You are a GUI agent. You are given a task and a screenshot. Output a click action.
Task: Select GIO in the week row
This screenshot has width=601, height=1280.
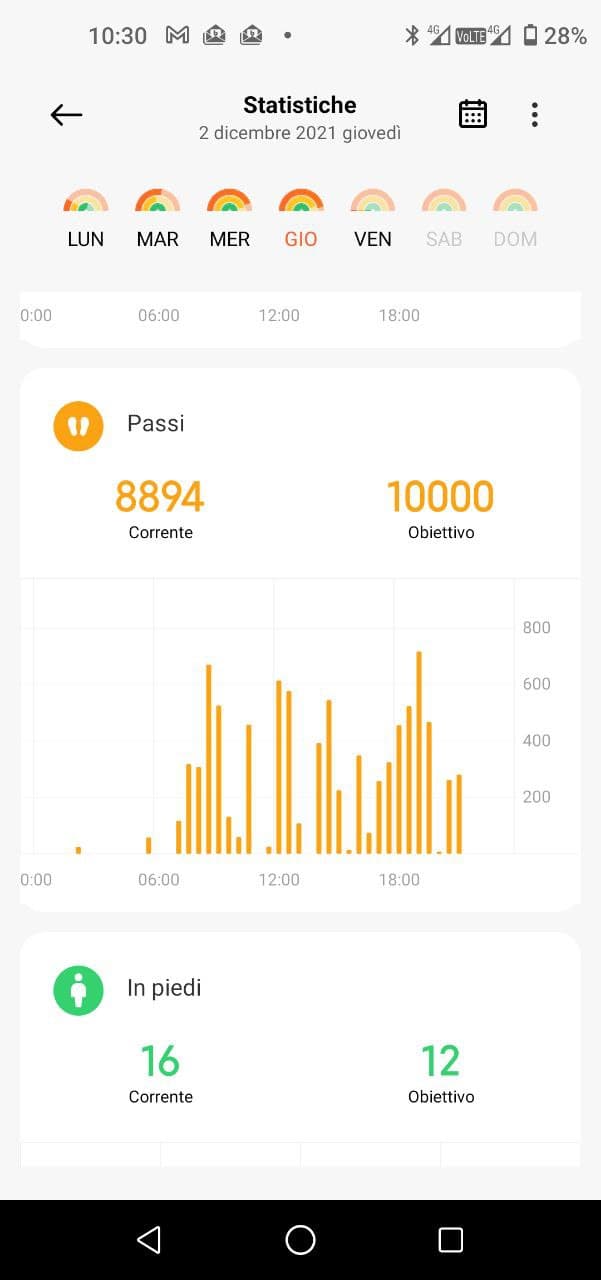(301, 219)
